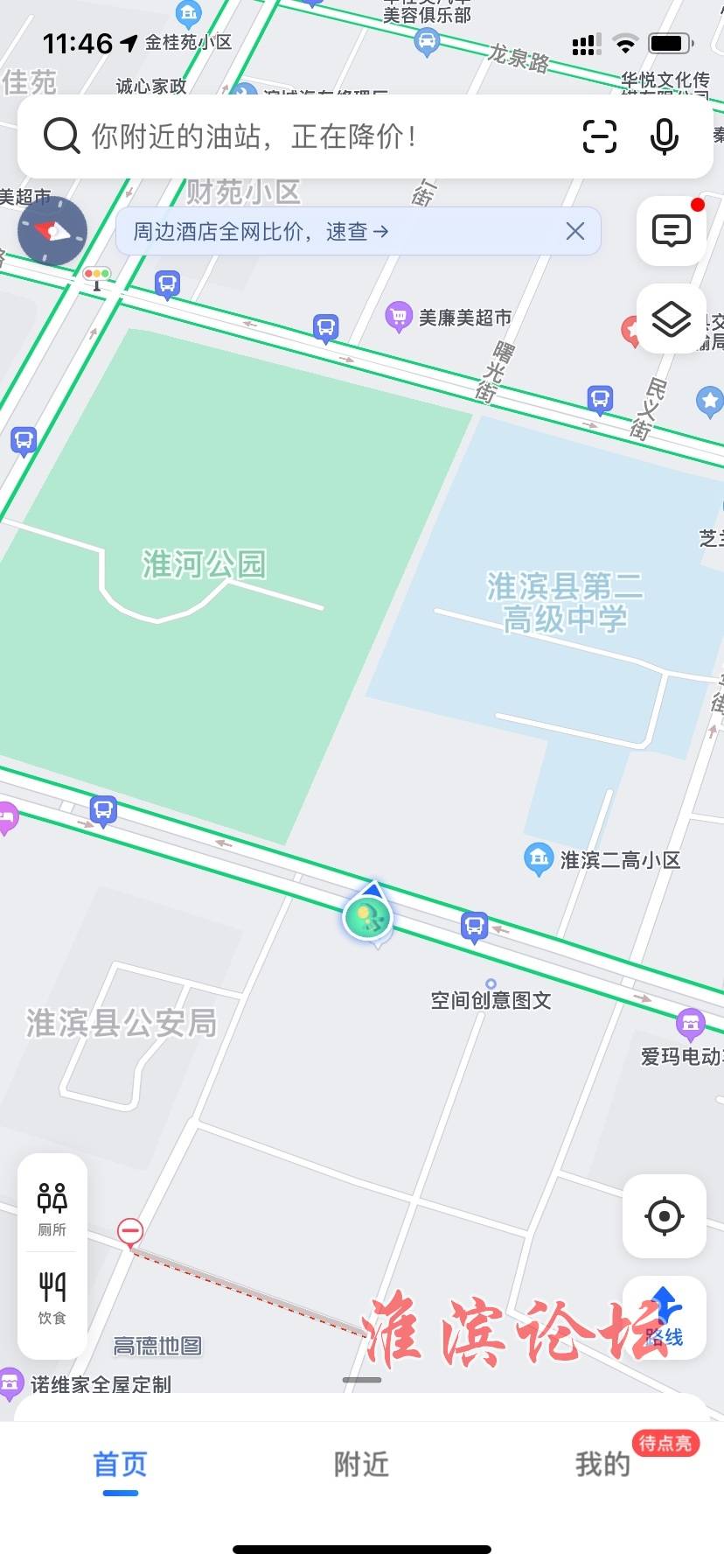Image resolution: width=724 pixels, height=1568 pixels.
Task: Tap the bus stop near 空间创意图文
Action: 475,925
